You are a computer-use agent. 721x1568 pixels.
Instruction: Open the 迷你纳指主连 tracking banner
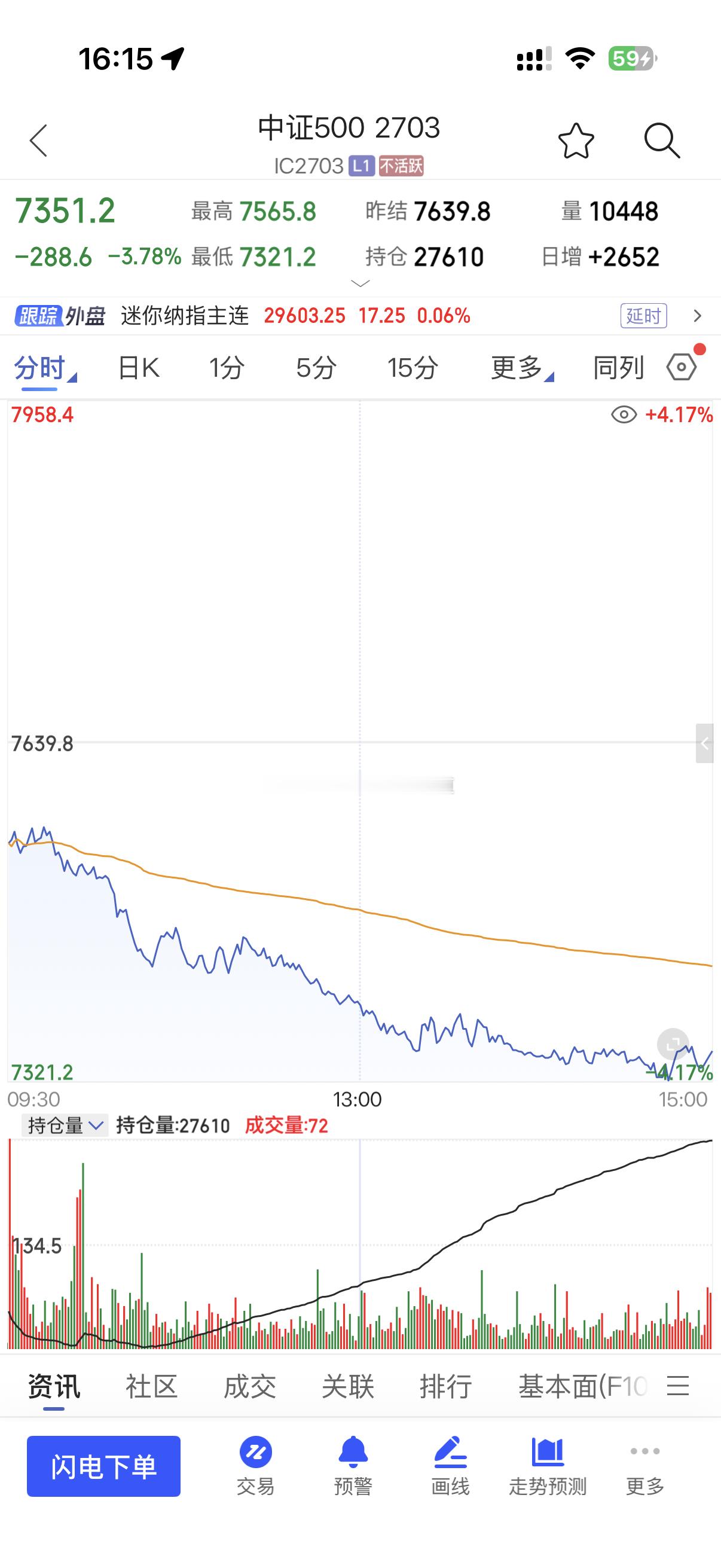[360, 316]
